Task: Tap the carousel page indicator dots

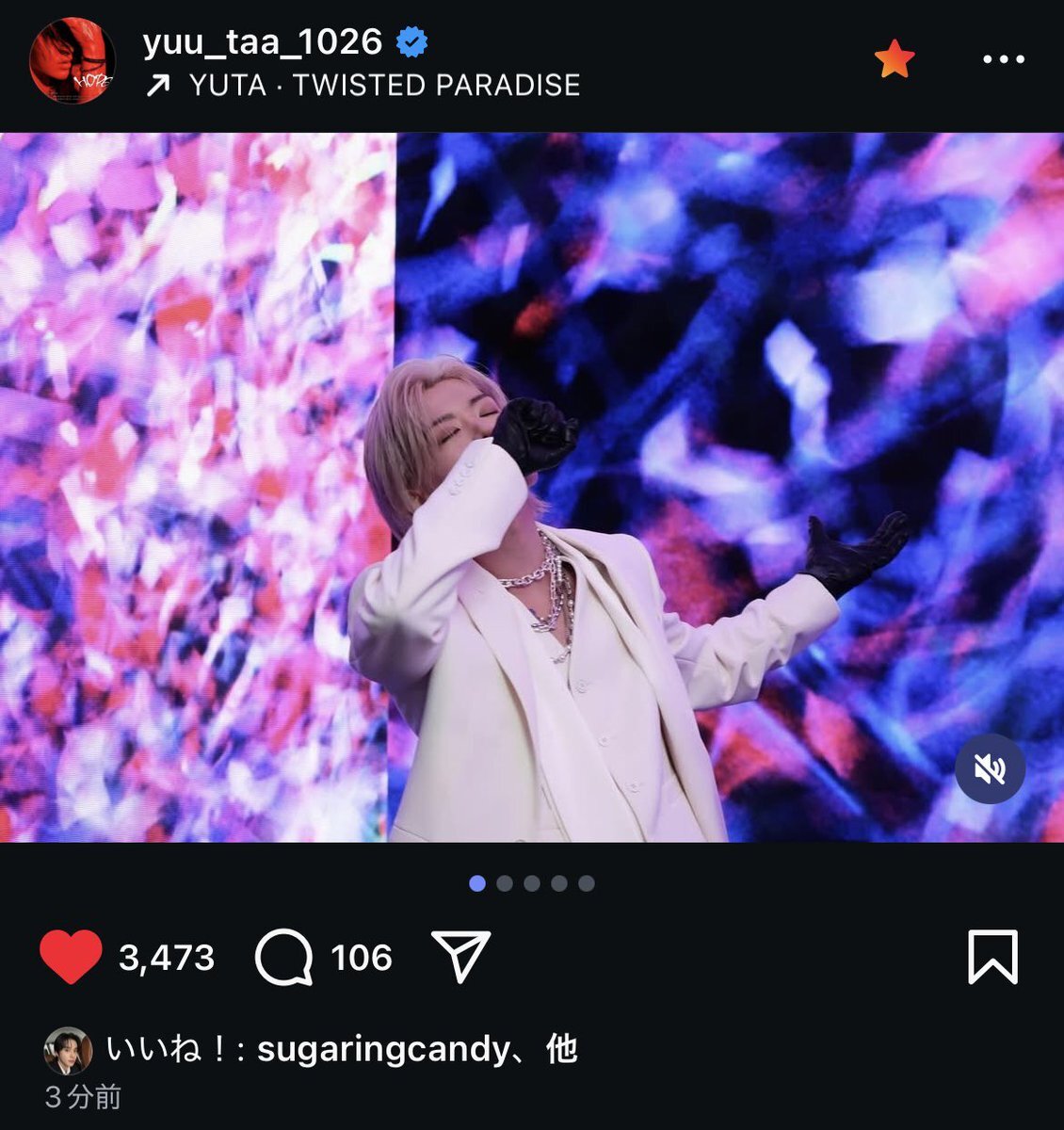Action: tap(532, 883)
